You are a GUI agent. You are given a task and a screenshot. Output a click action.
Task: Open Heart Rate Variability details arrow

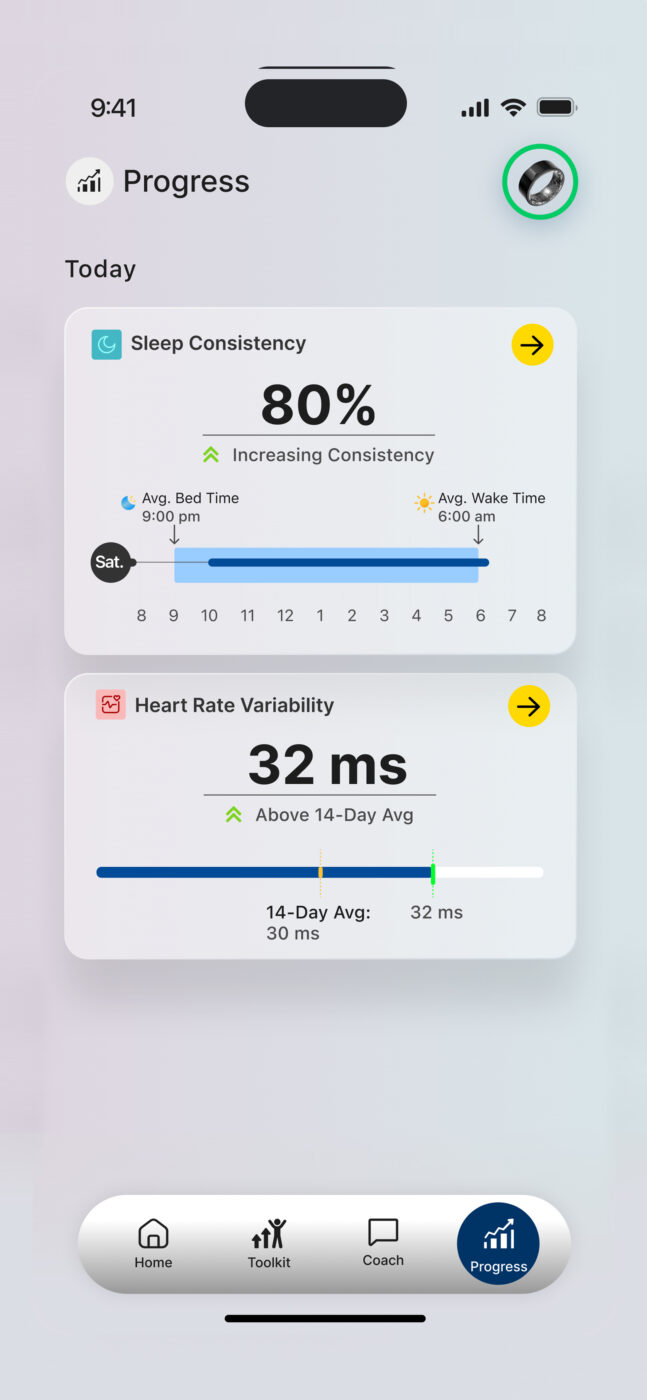click(x=529, y=707)
